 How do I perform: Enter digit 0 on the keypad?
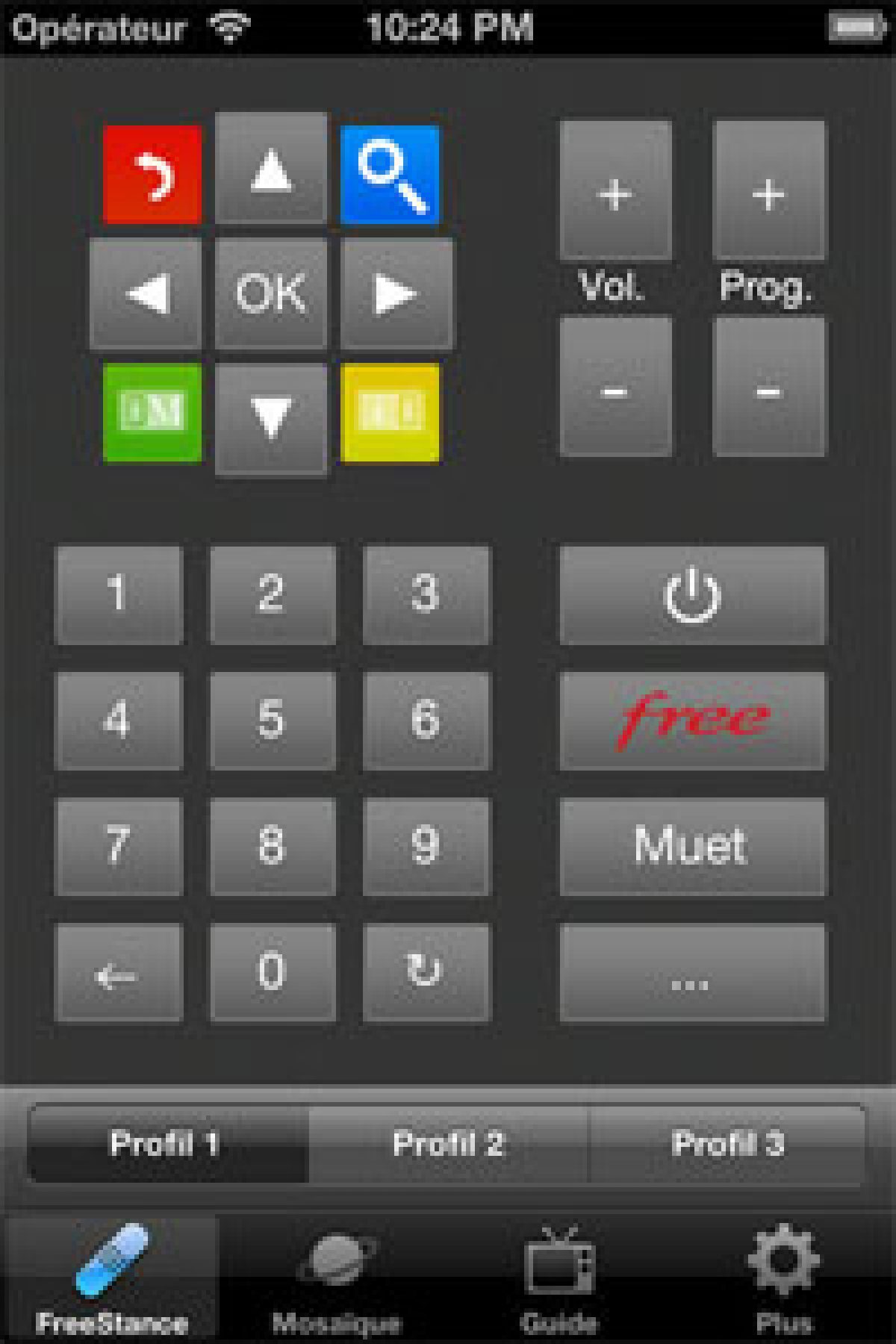pyautogui.click(x=272, y=972)
